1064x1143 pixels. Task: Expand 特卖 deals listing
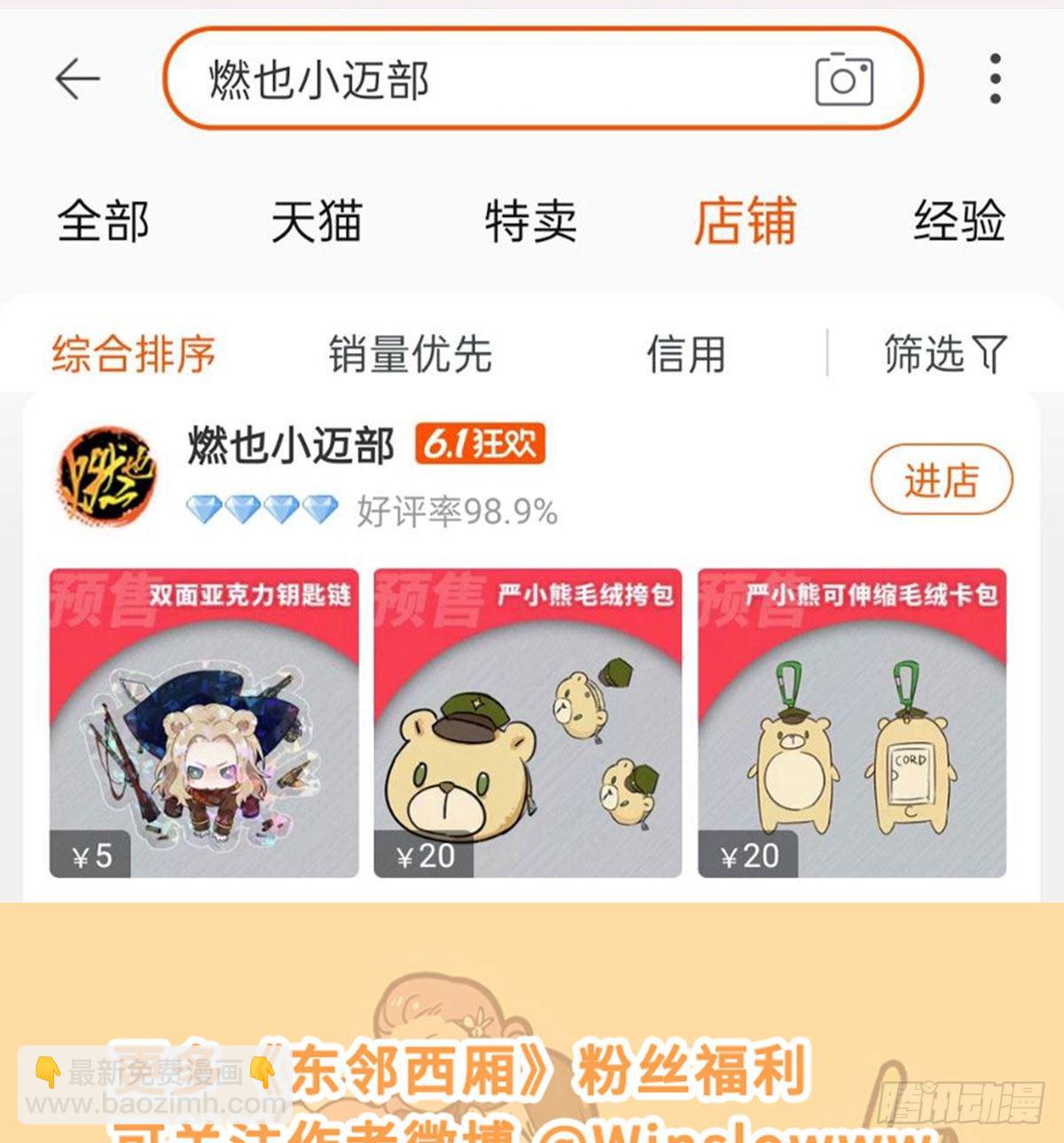point(532,222)
